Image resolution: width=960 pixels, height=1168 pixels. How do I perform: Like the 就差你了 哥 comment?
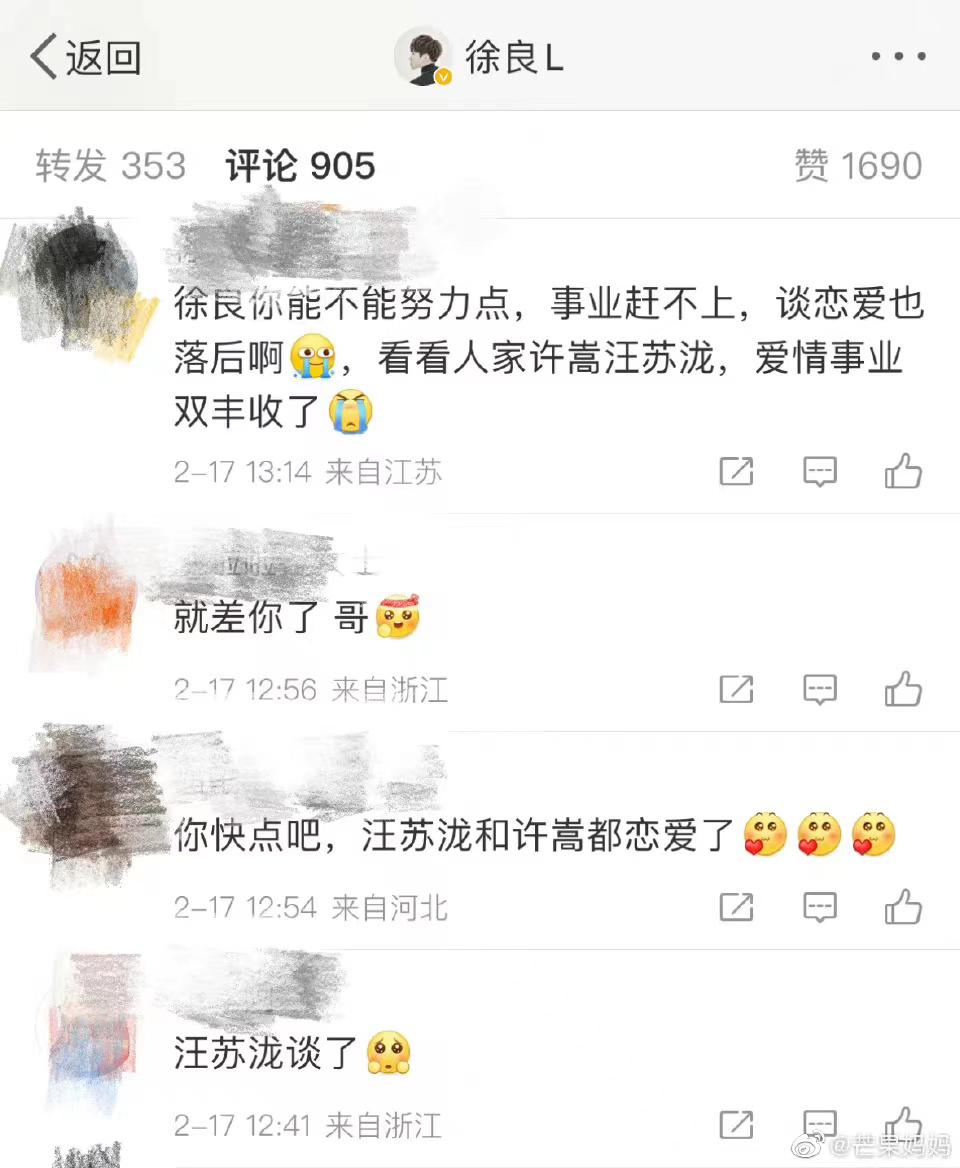point(902,689)
